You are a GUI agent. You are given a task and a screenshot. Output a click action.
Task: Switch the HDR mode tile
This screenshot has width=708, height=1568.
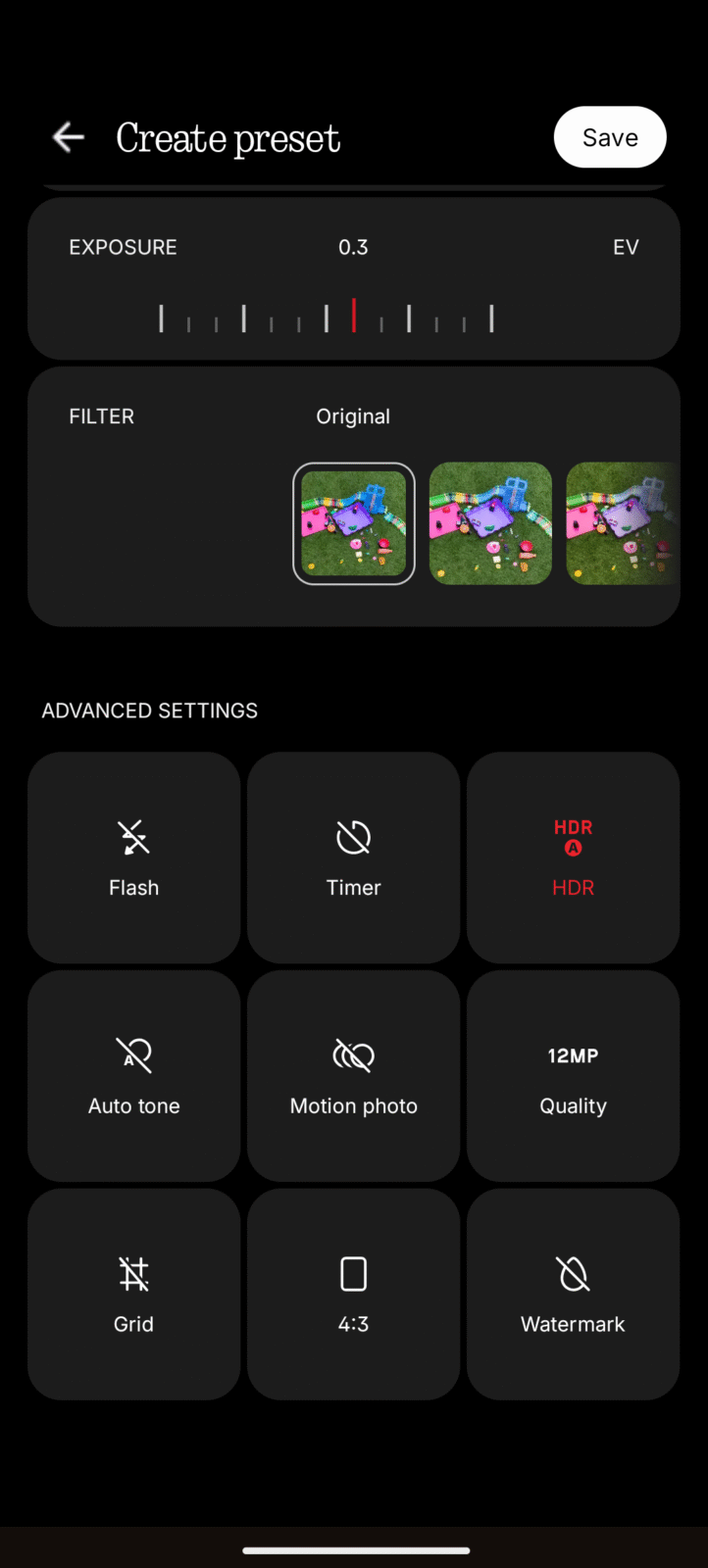tap(573, 857)
